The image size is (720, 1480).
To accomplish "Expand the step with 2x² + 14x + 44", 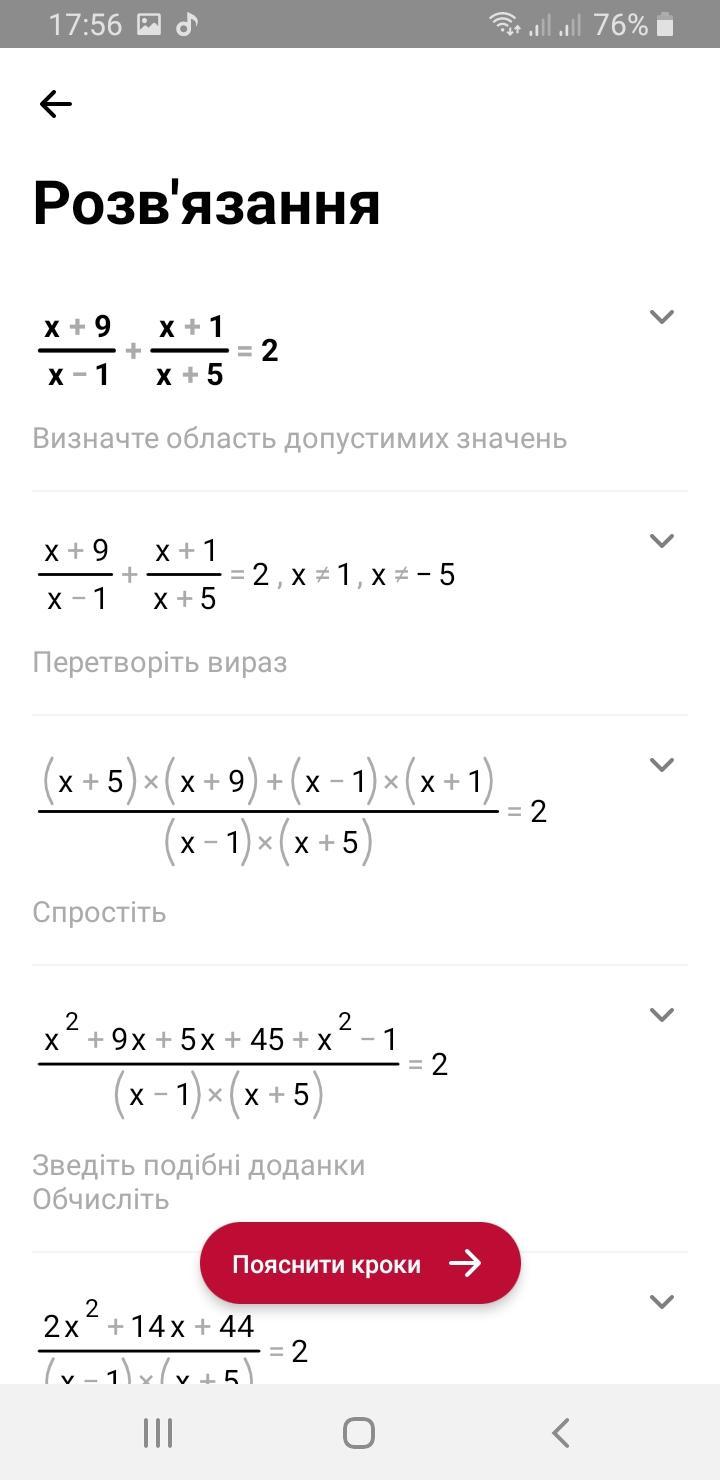I will point(662,1302).
